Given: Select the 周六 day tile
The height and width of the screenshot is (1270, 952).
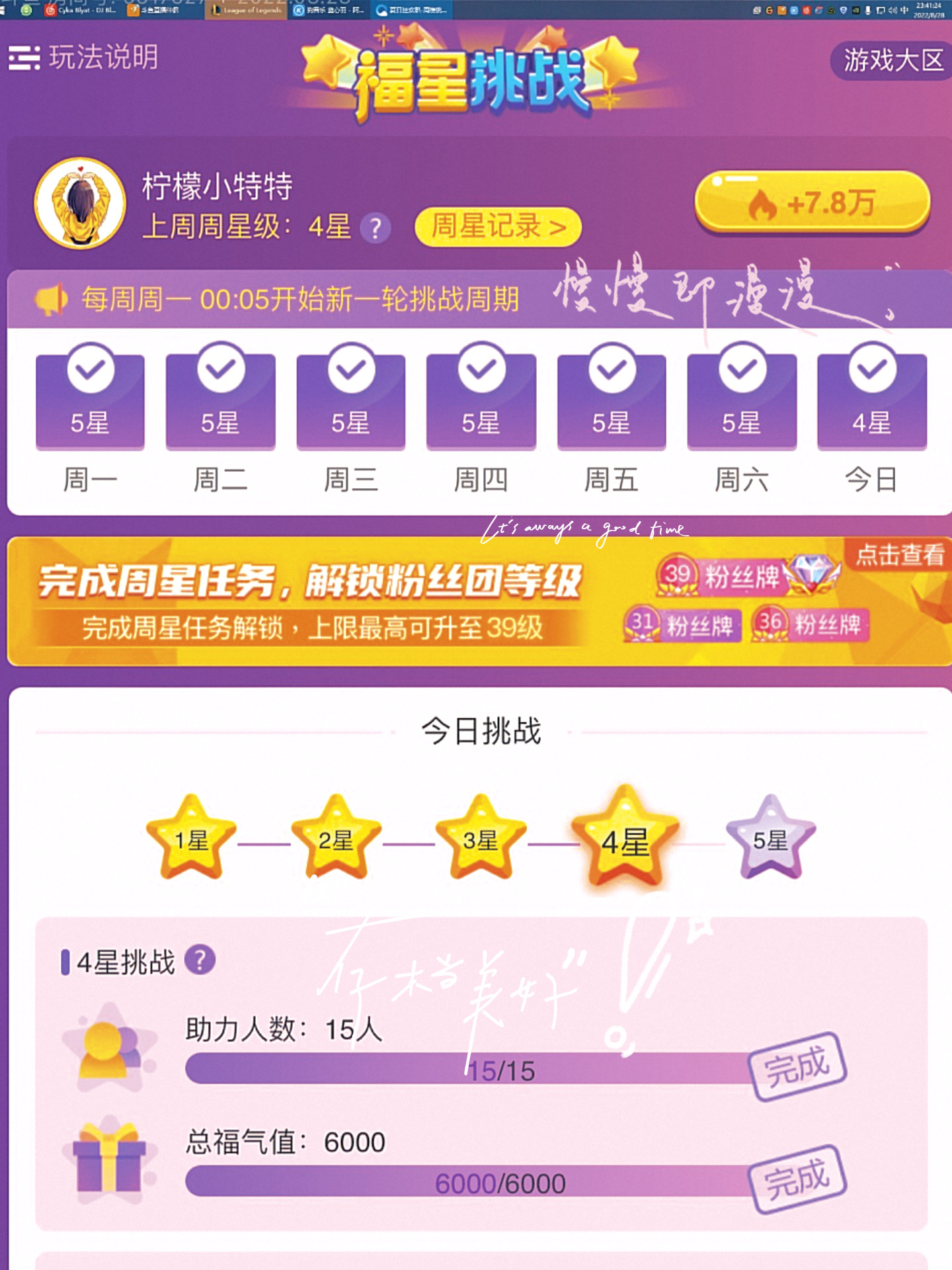Looking at the screenshot, I should coord(742,400).
